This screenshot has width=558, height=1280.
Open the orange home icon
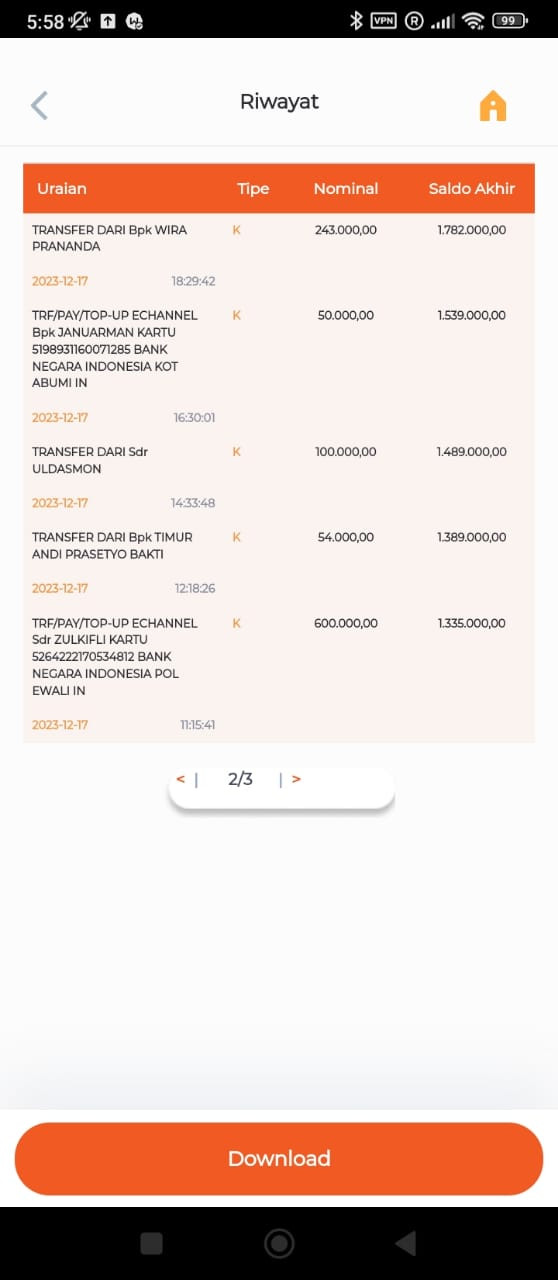click(493, 105)
